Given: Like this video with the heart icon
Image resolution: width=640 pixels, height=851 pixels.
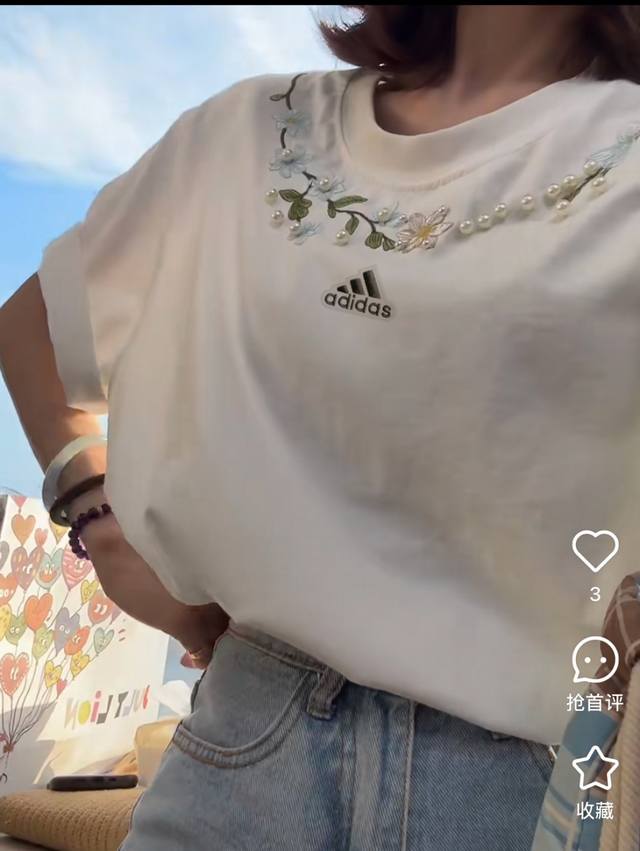Looking at the screenshot, I should [595, 551].
